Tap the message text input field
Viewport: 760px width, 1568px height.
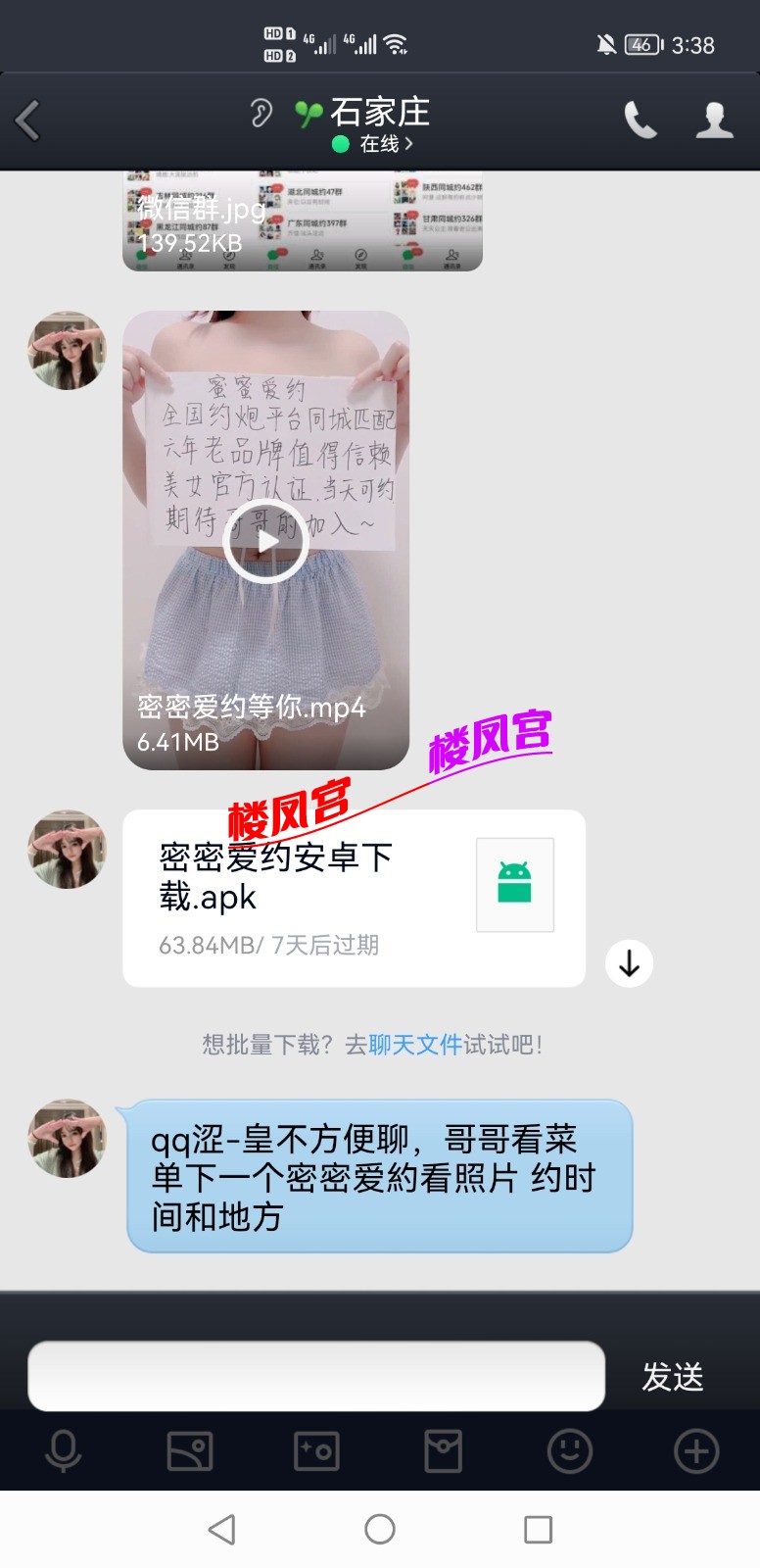click(315, 1376)
